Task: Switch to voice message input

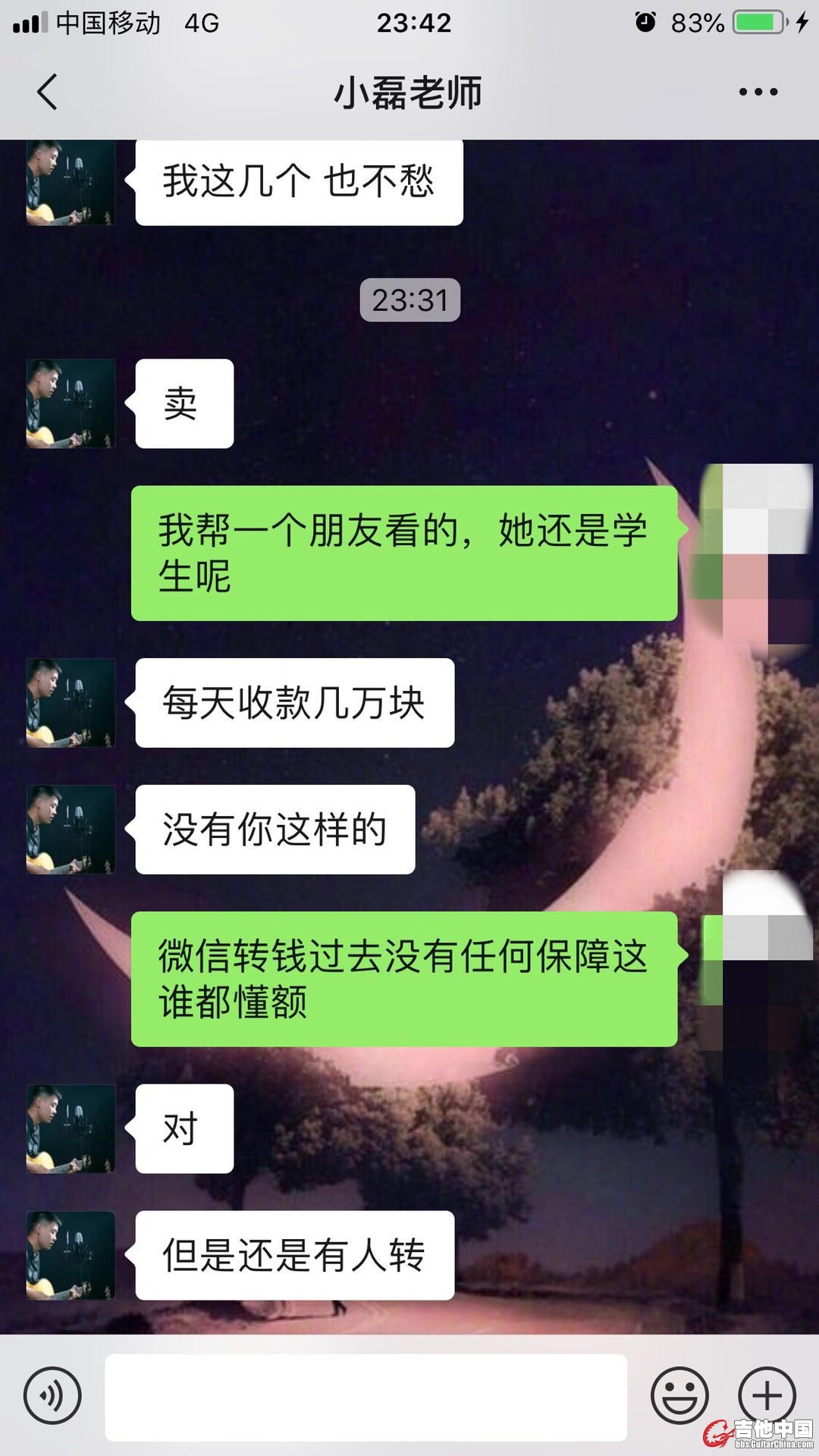Action: (52, 1395)
